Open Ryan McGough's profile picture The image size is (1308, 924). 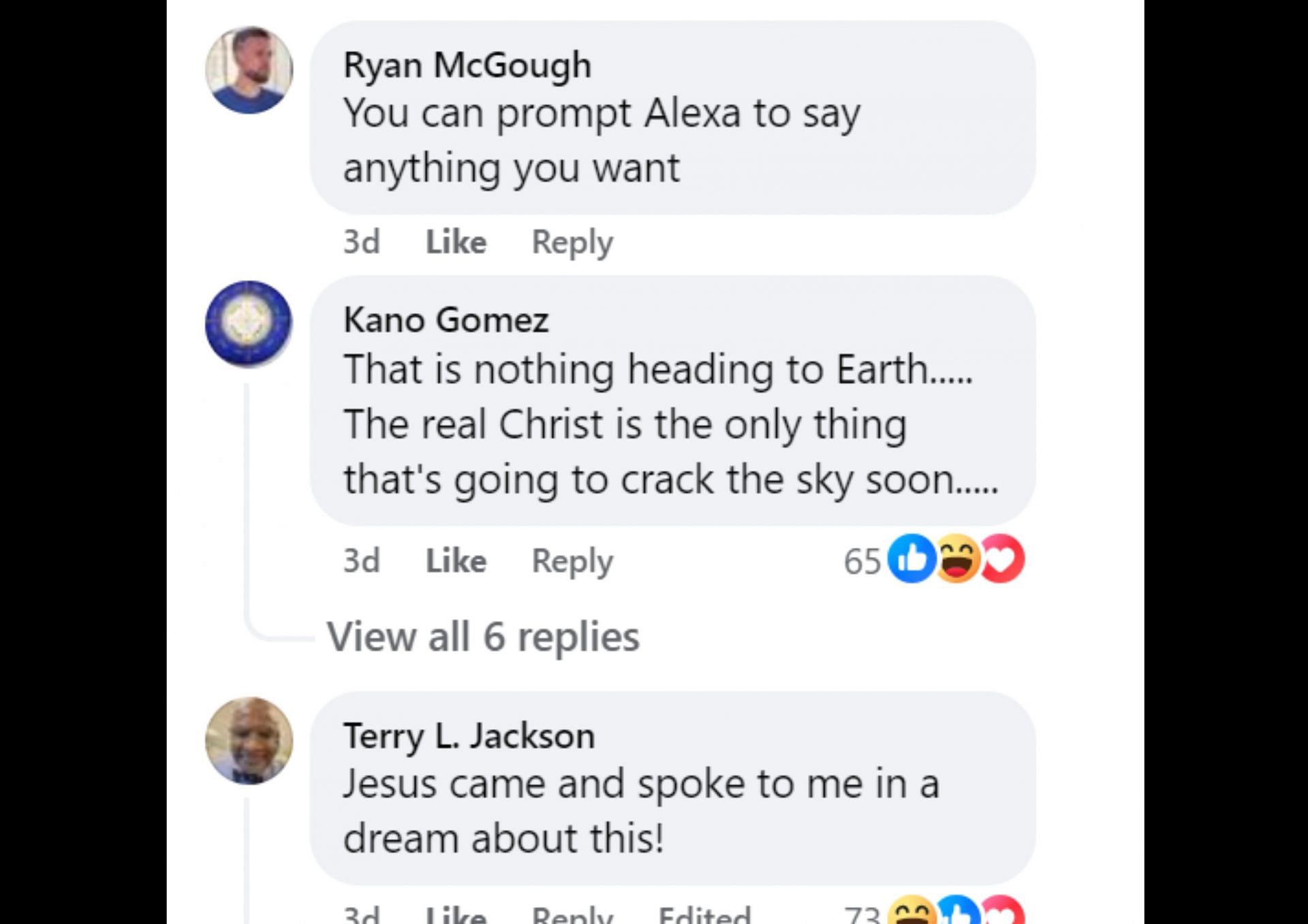point(249,70)
